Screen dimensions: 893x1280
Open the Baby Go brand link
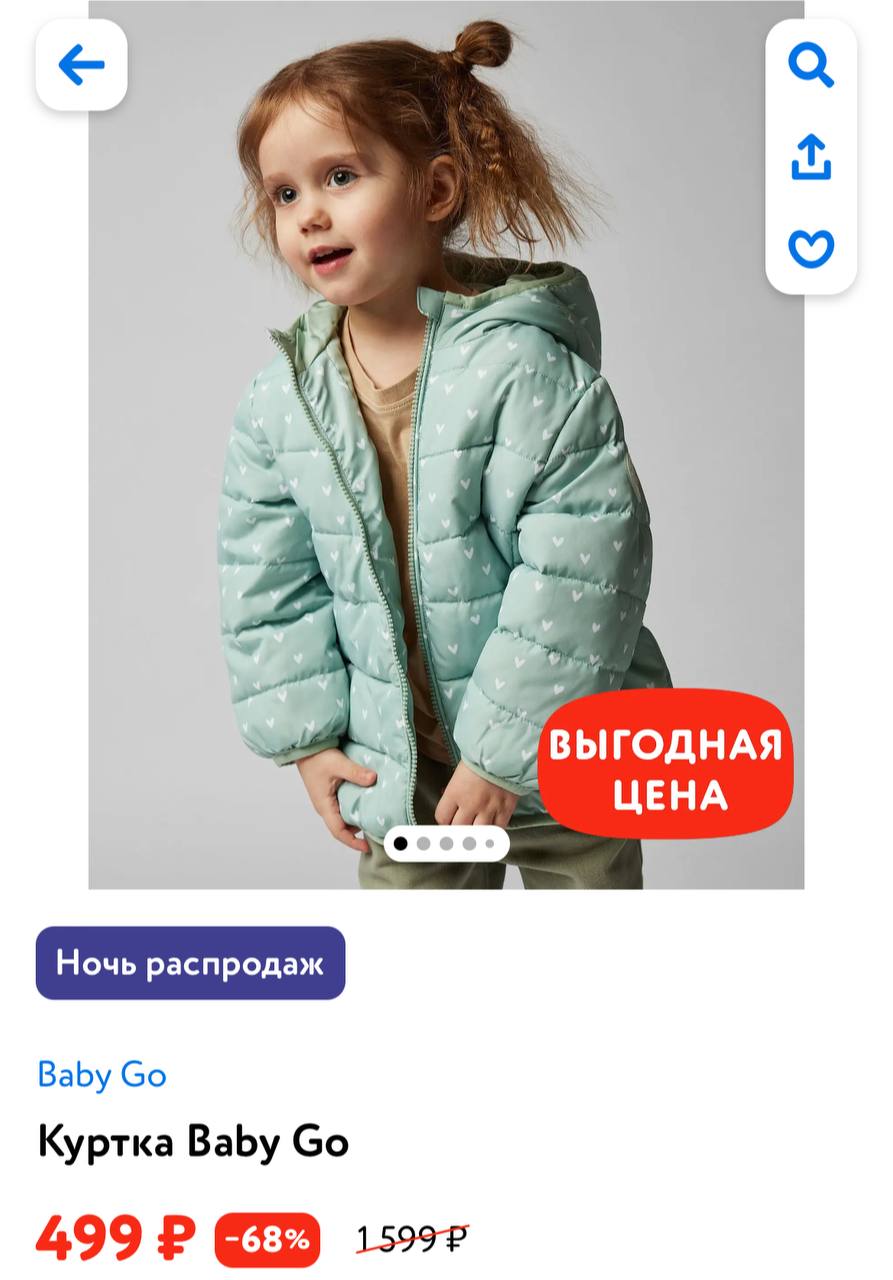pyautogui.click(x=102, y=1075)
